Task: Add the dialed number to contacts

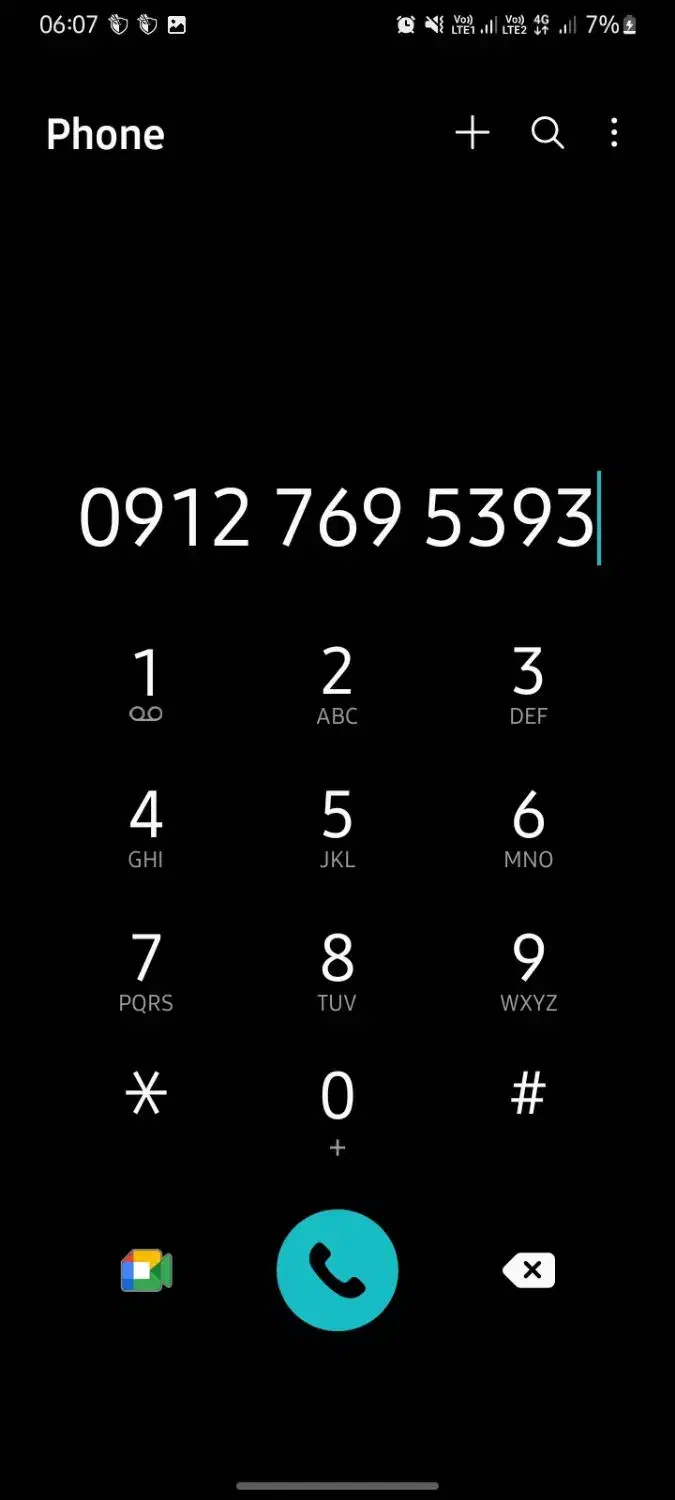Action: (x=472, y=133)
